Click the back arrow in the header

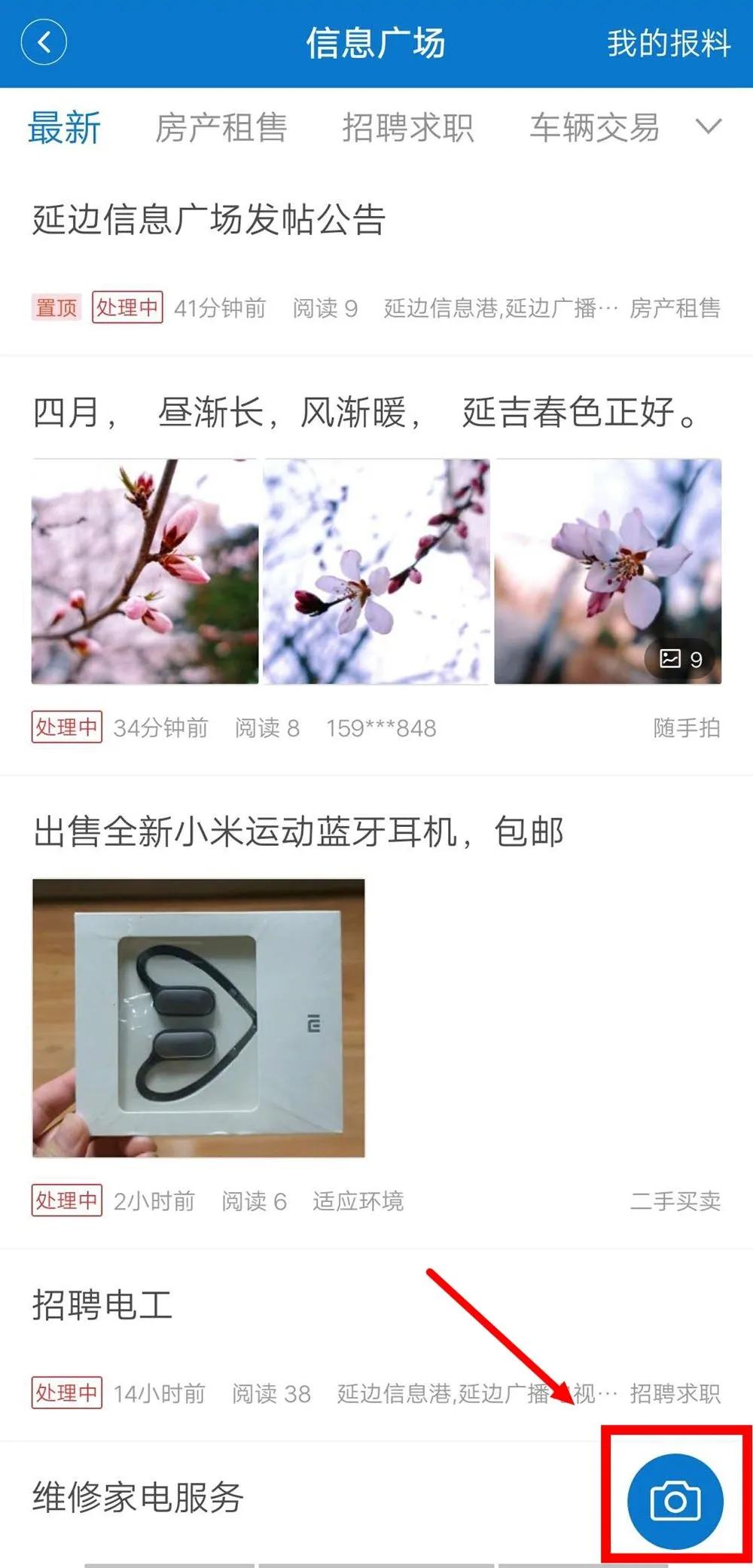click(x=44, y=41)
